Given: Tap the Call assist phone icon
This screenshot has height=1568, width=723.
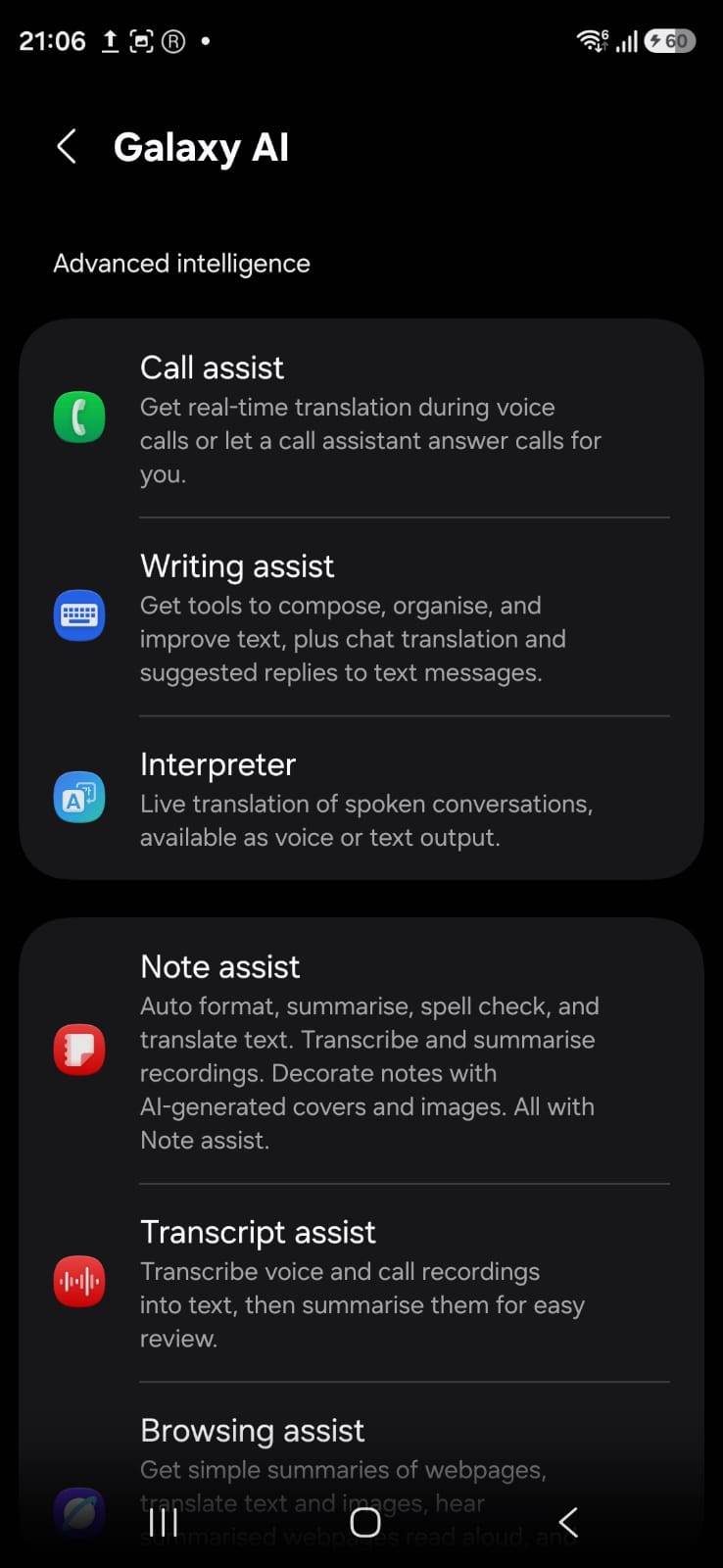Looking at the screenshot, I should [78, 416].
